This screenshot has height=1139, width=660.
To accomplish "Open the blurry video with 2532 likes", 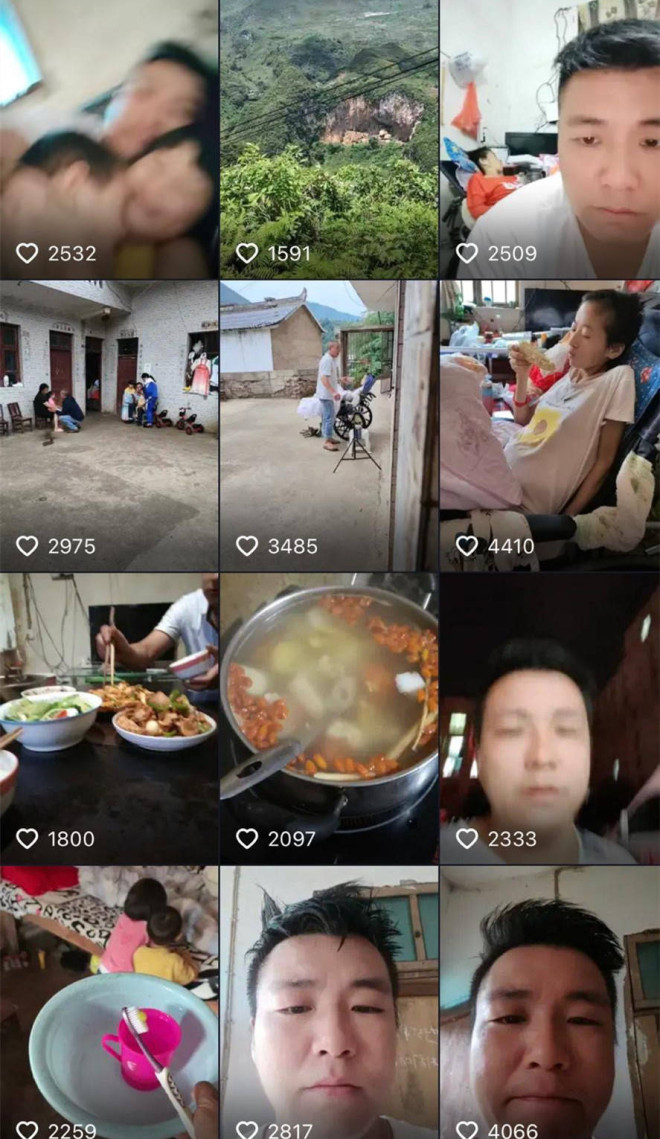I will click(108, 139).
